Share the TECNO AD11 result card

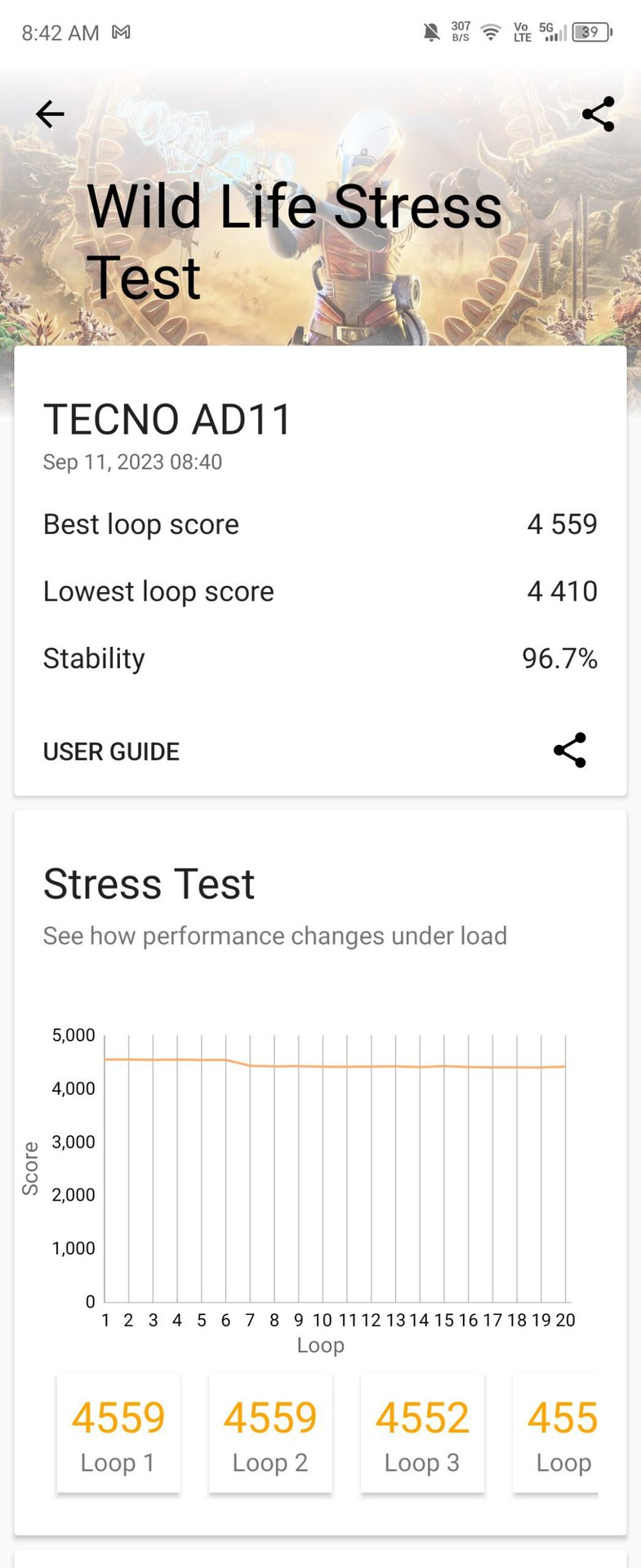click(570, 751)
